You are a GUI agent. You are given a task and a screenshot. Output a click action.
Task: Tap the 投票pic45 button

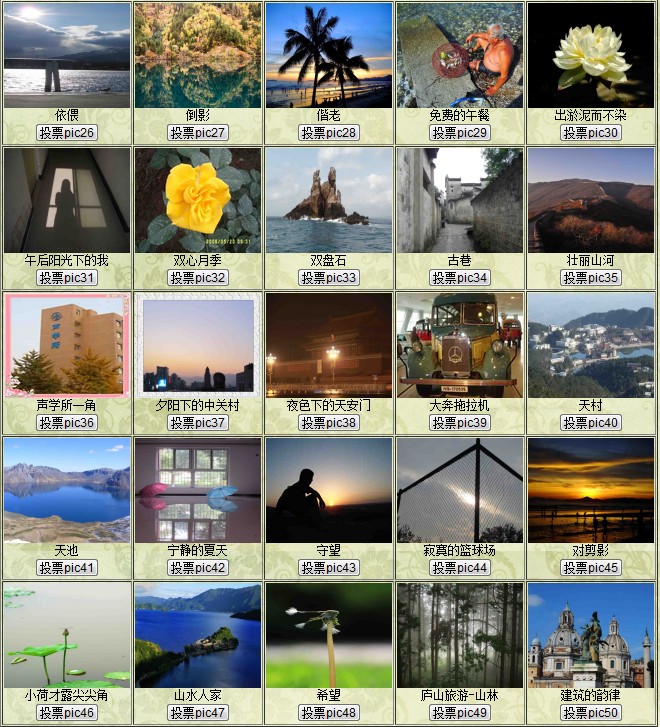click(591, 568)
